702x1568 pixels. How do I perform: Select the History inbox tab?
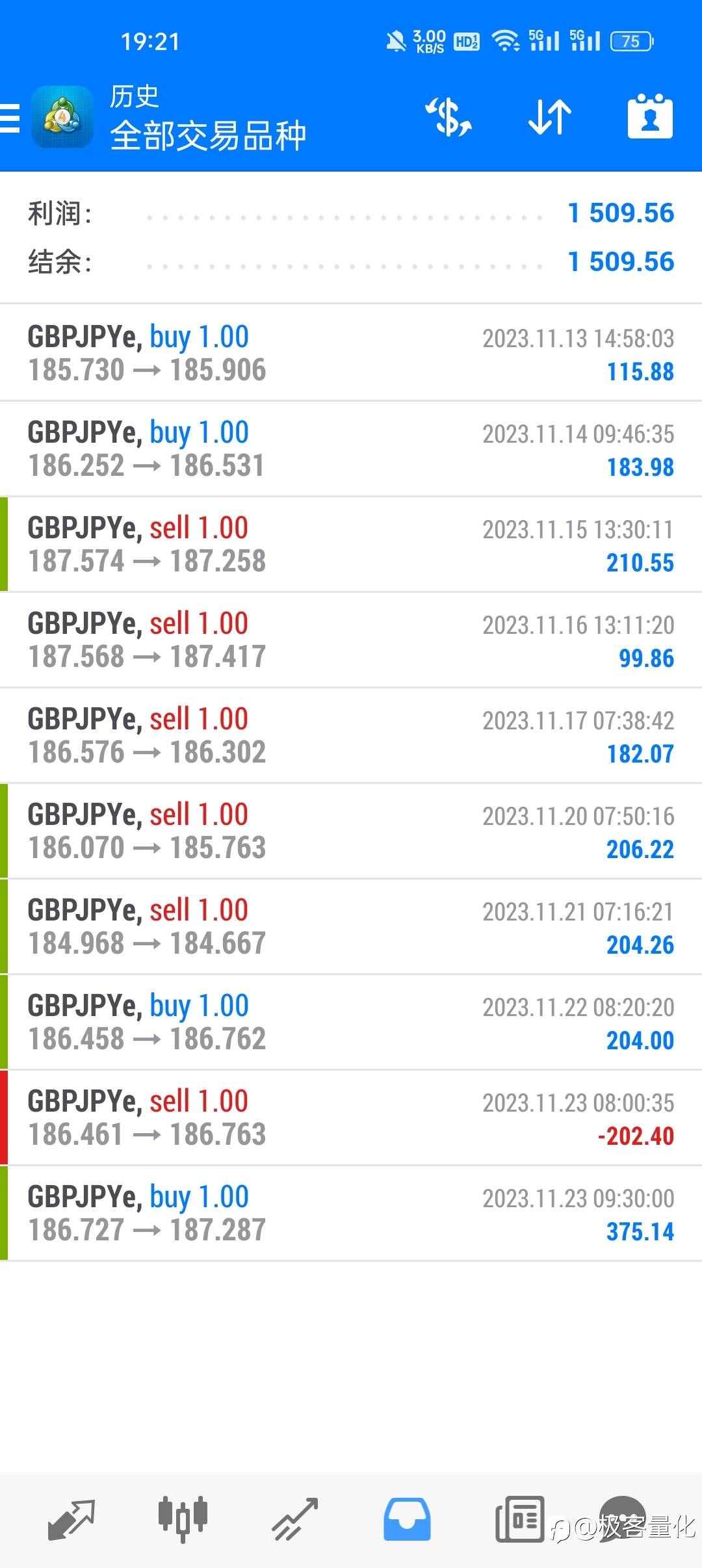tap(407, 1520)
